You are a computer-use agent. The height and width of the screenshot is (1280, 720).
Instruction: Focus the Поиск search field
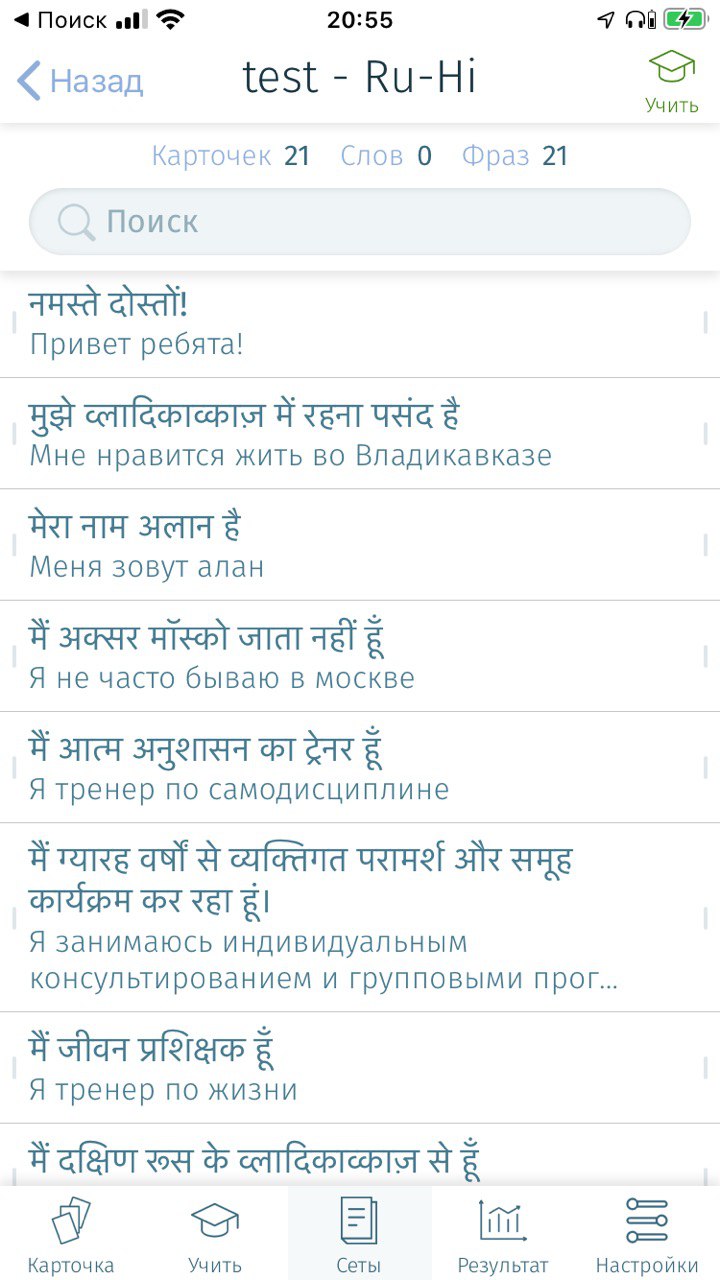360,221
